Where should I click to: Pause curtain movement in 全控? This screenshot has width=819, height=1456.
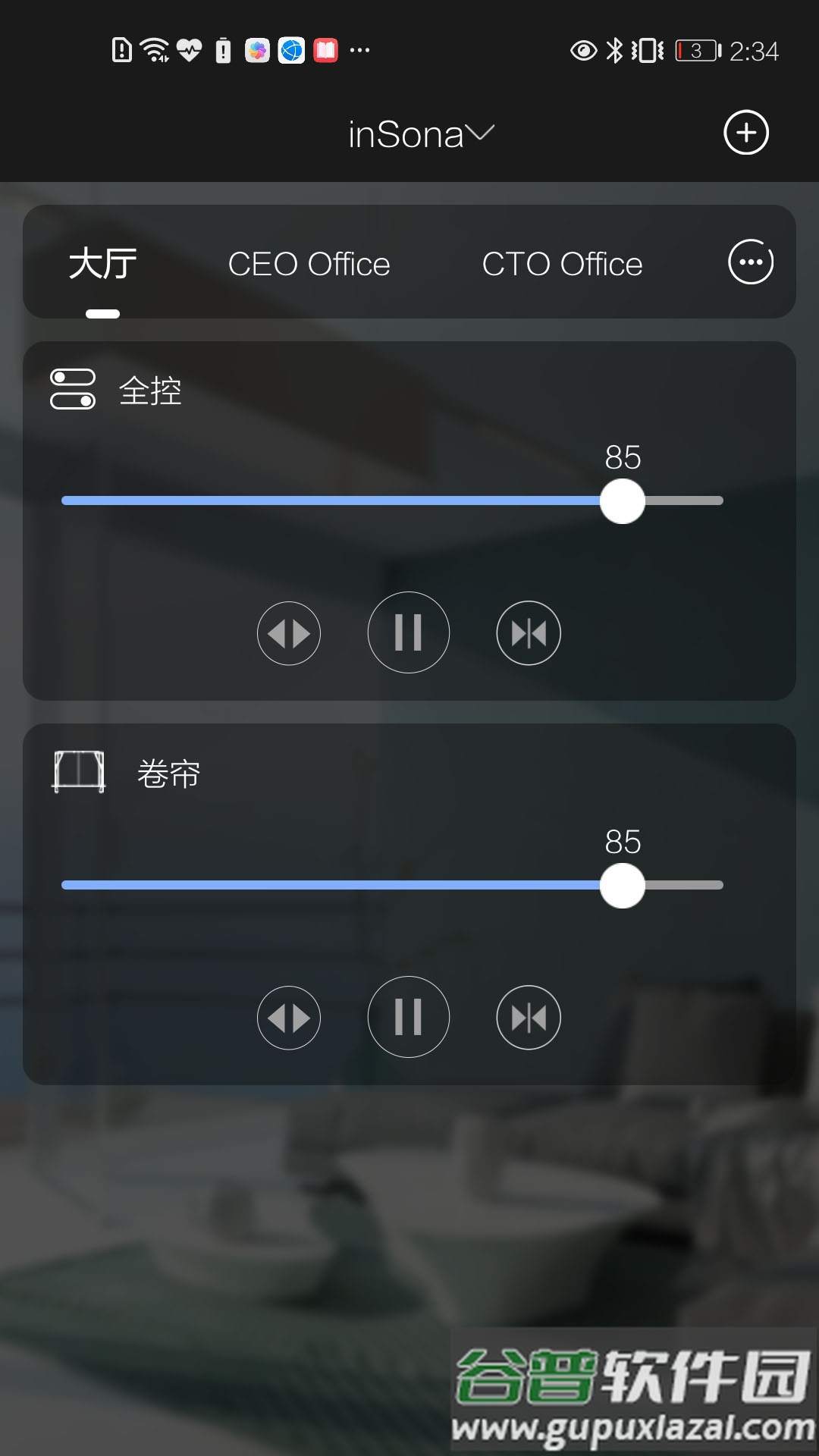[x=408, y=632]
